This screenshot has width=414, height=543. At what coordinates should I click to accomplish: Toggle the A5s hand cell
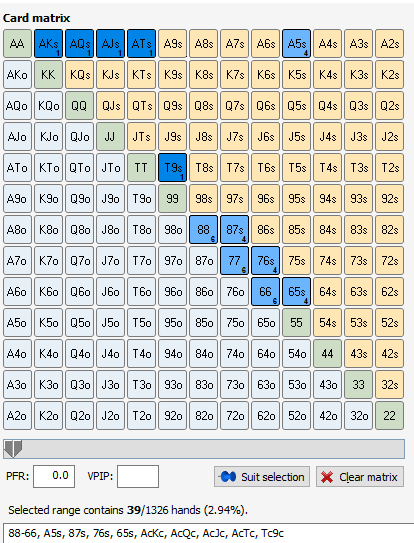tap(297, 44)
